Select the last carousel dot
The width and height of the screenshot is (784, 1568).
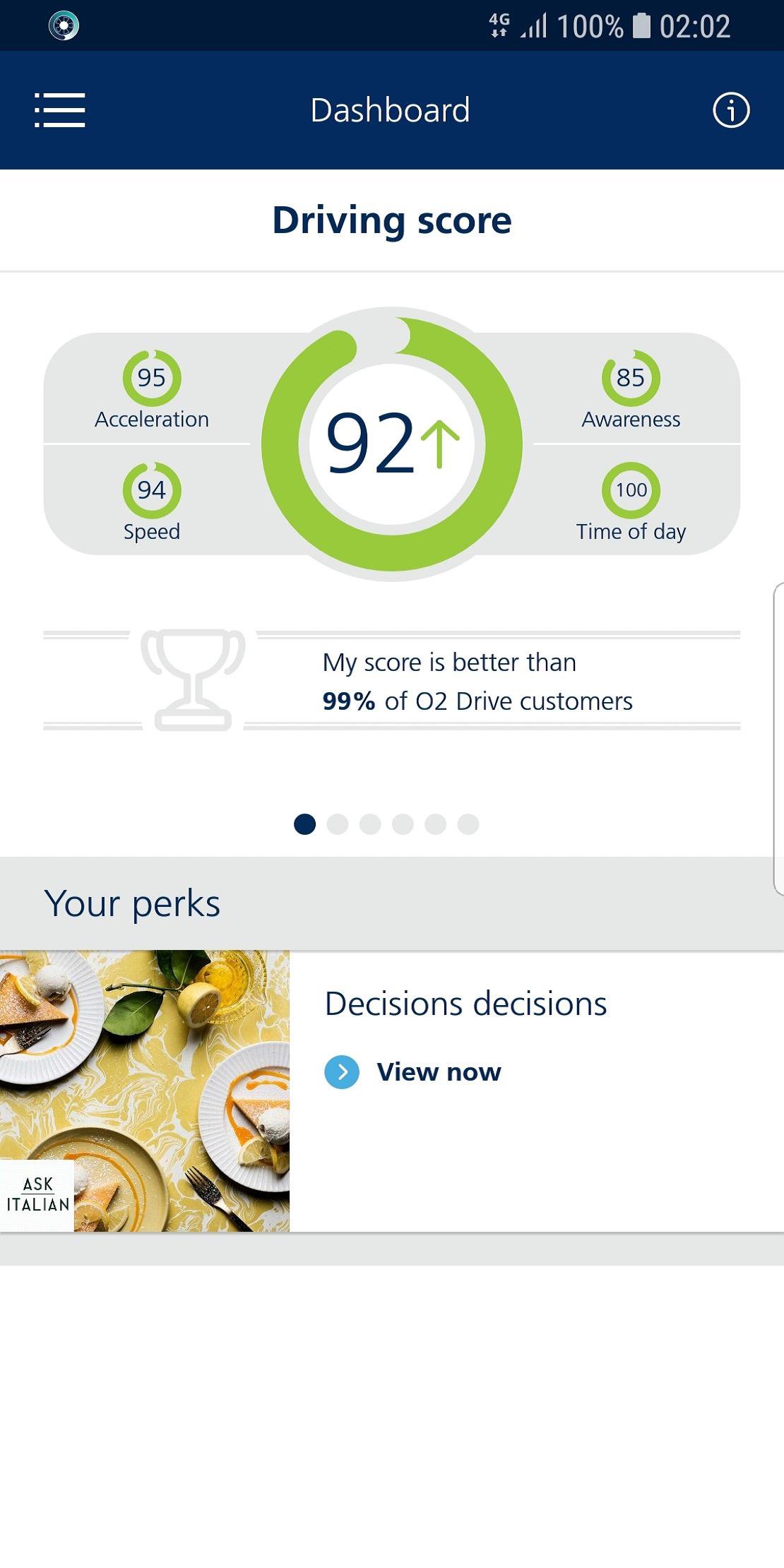pyautogui.click(x=468, y=824)
